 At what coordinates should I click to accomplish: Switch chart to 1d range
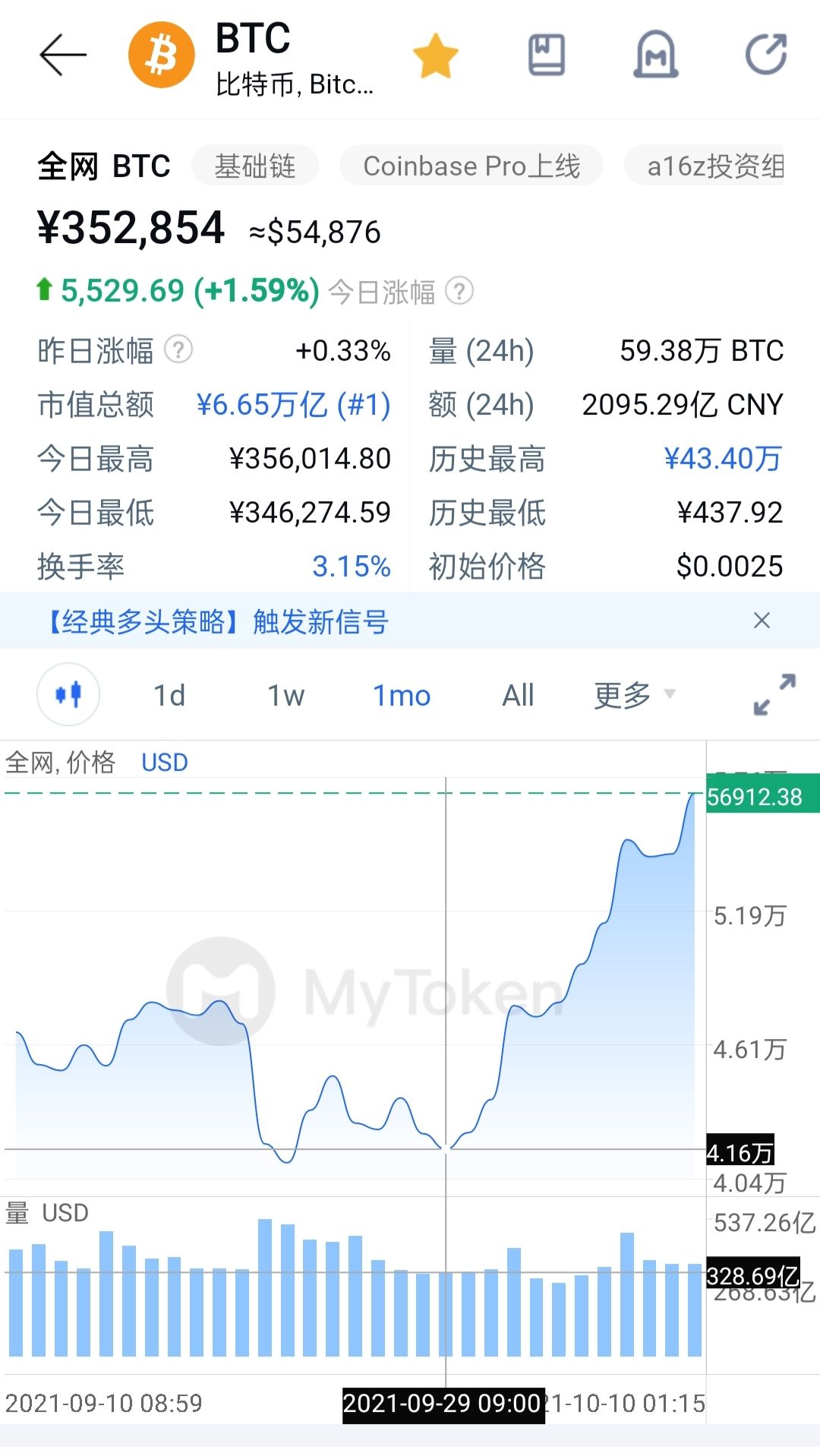click(x=169, y=695)
